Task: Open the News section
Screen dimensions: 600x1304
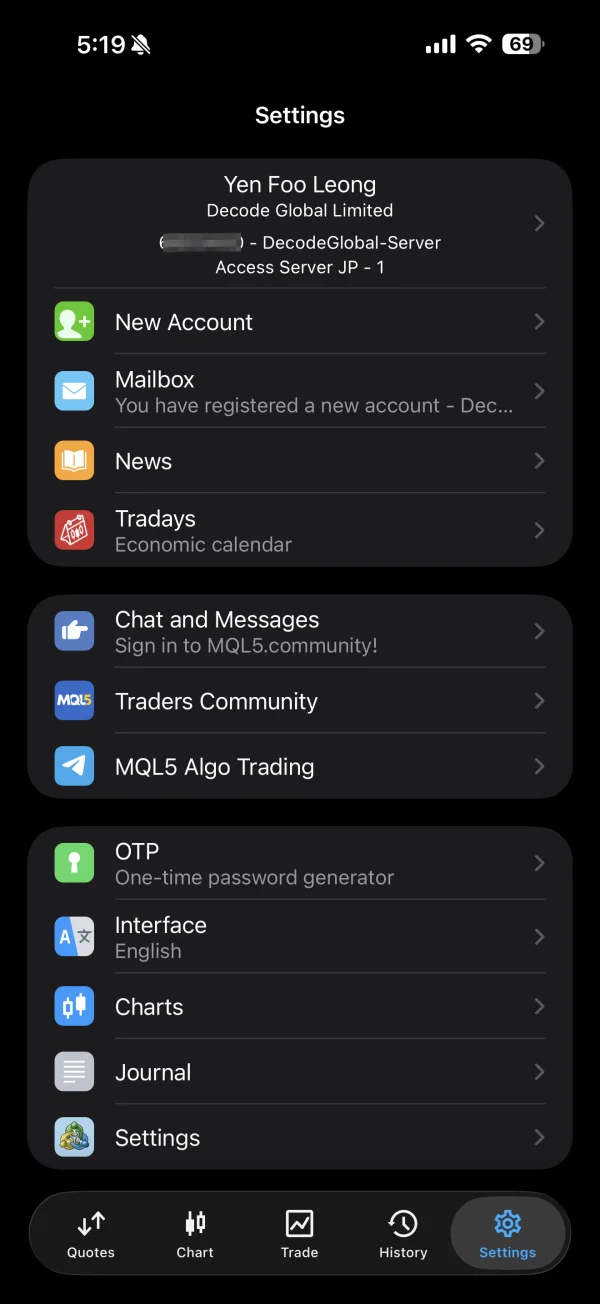Action: tap(300, 461)
